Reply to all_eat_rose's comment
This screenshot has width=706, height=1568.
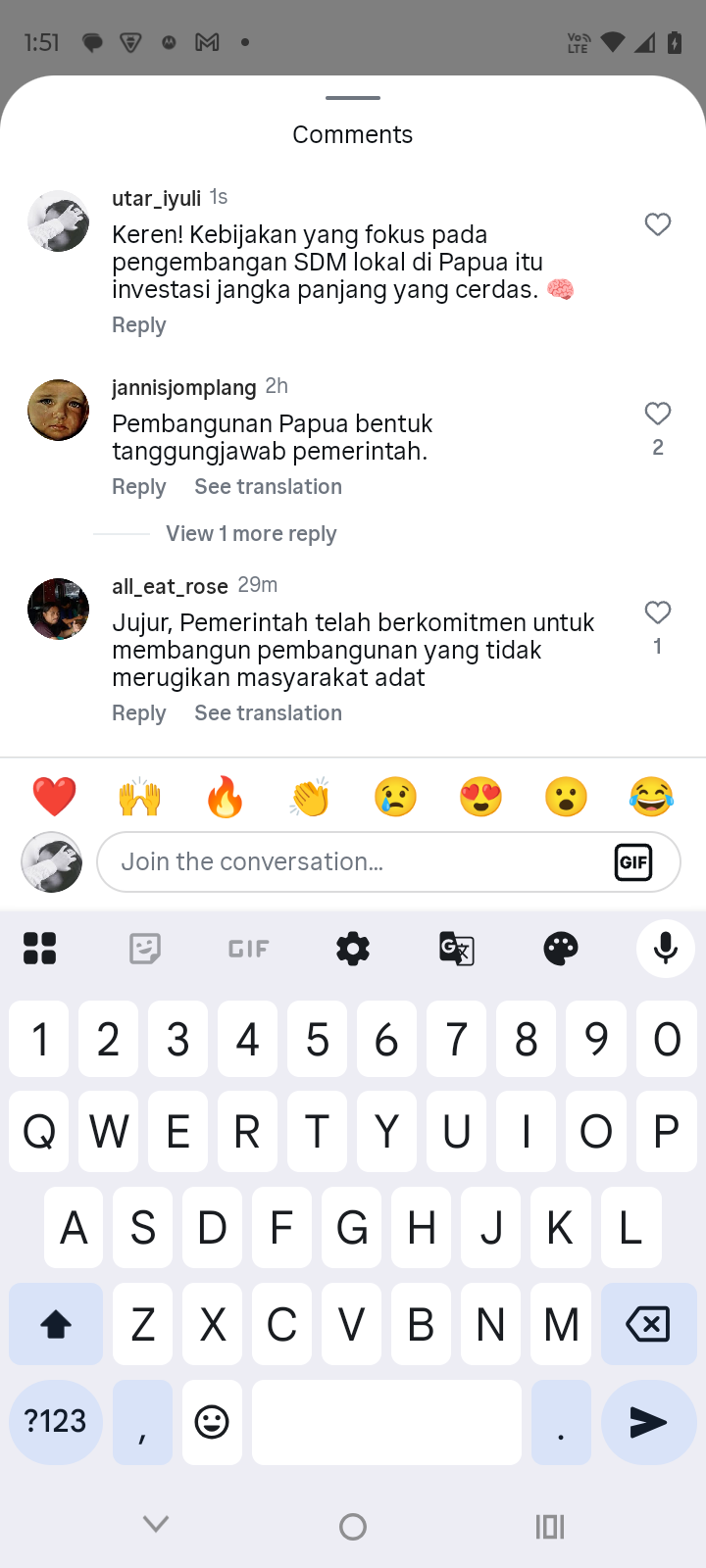[138, 713]
